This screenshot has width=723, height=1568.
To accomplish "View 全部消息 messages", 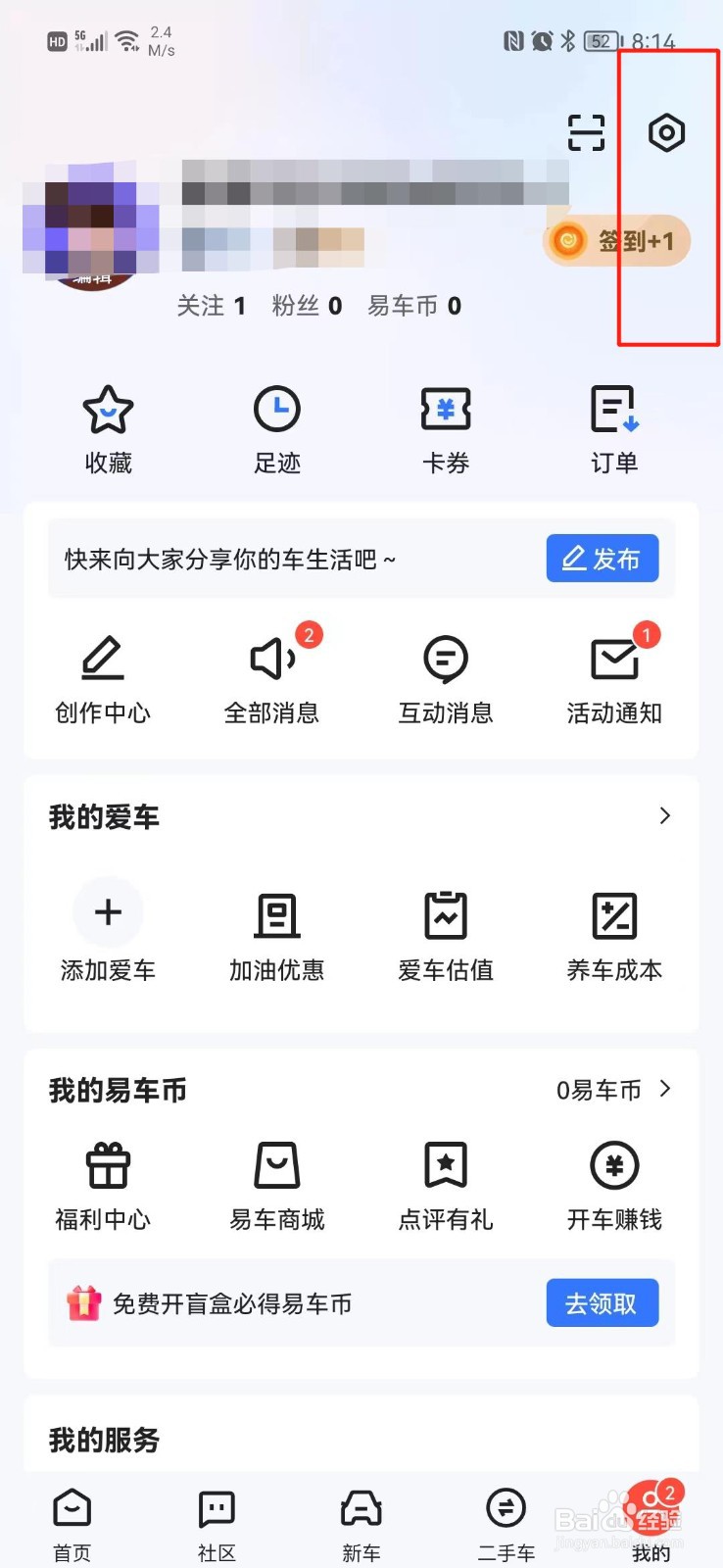I will (x=272, y=678).
